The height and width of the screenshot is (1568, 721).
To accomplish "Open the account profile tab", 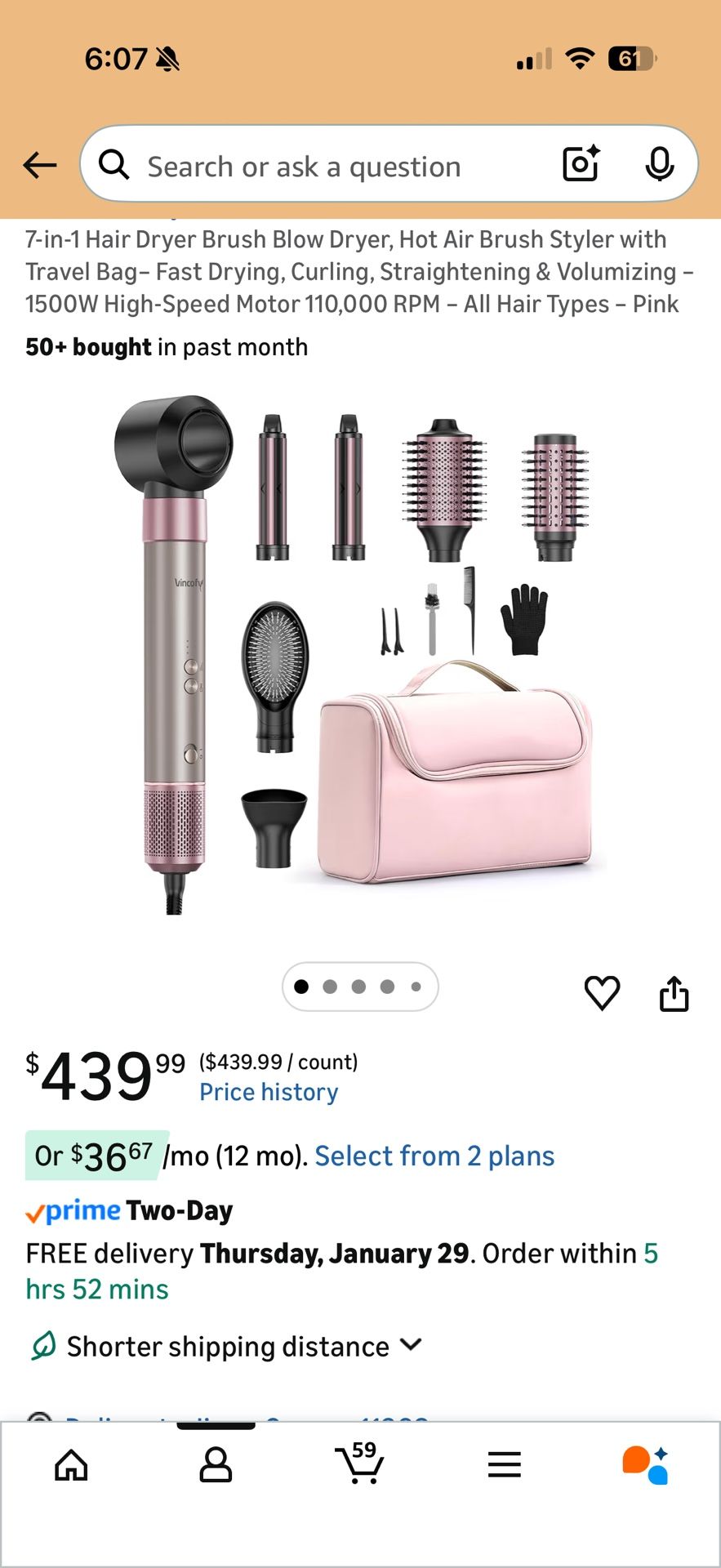I will [x=216, y=1464].
